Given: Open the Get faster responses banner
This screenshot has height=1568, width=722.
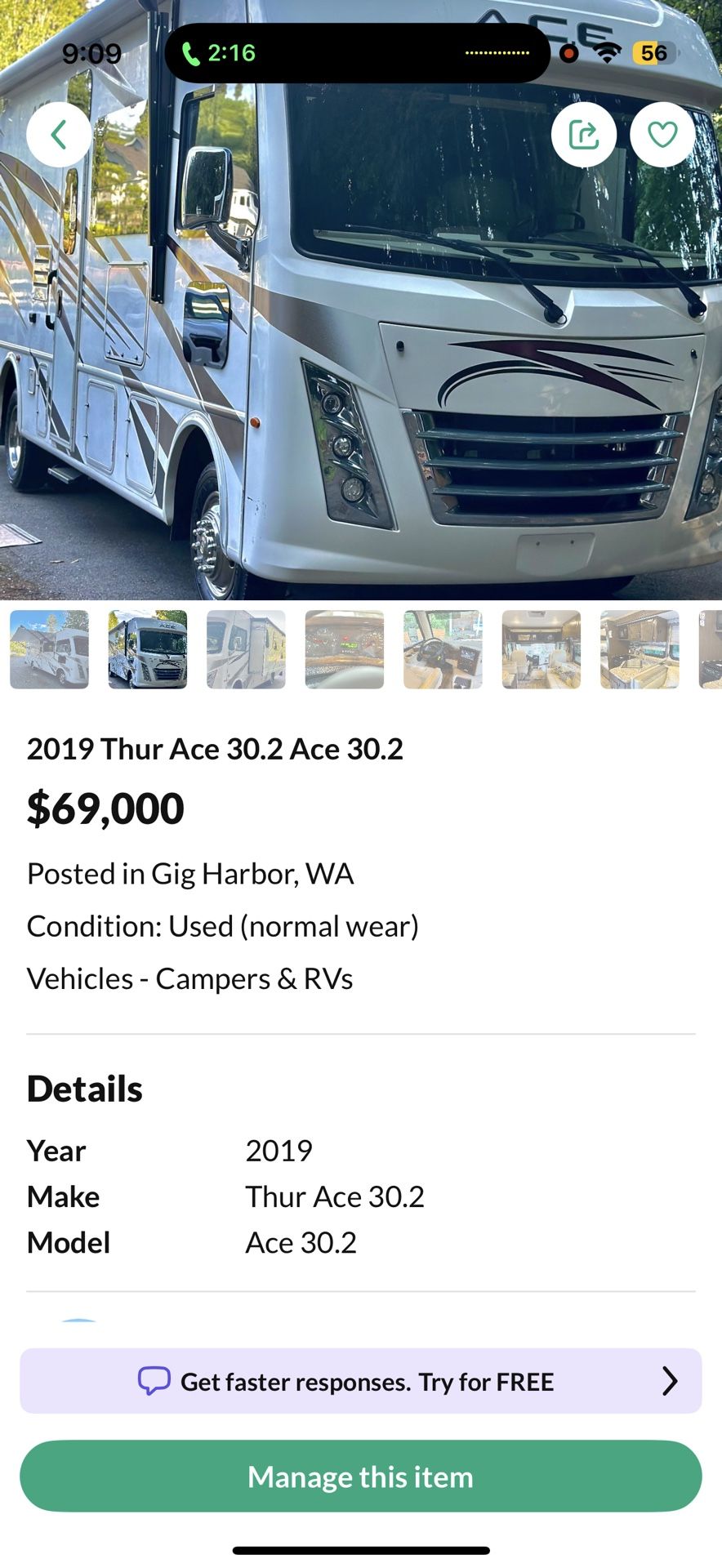Looking at the screenshot, I should 361,1381.
